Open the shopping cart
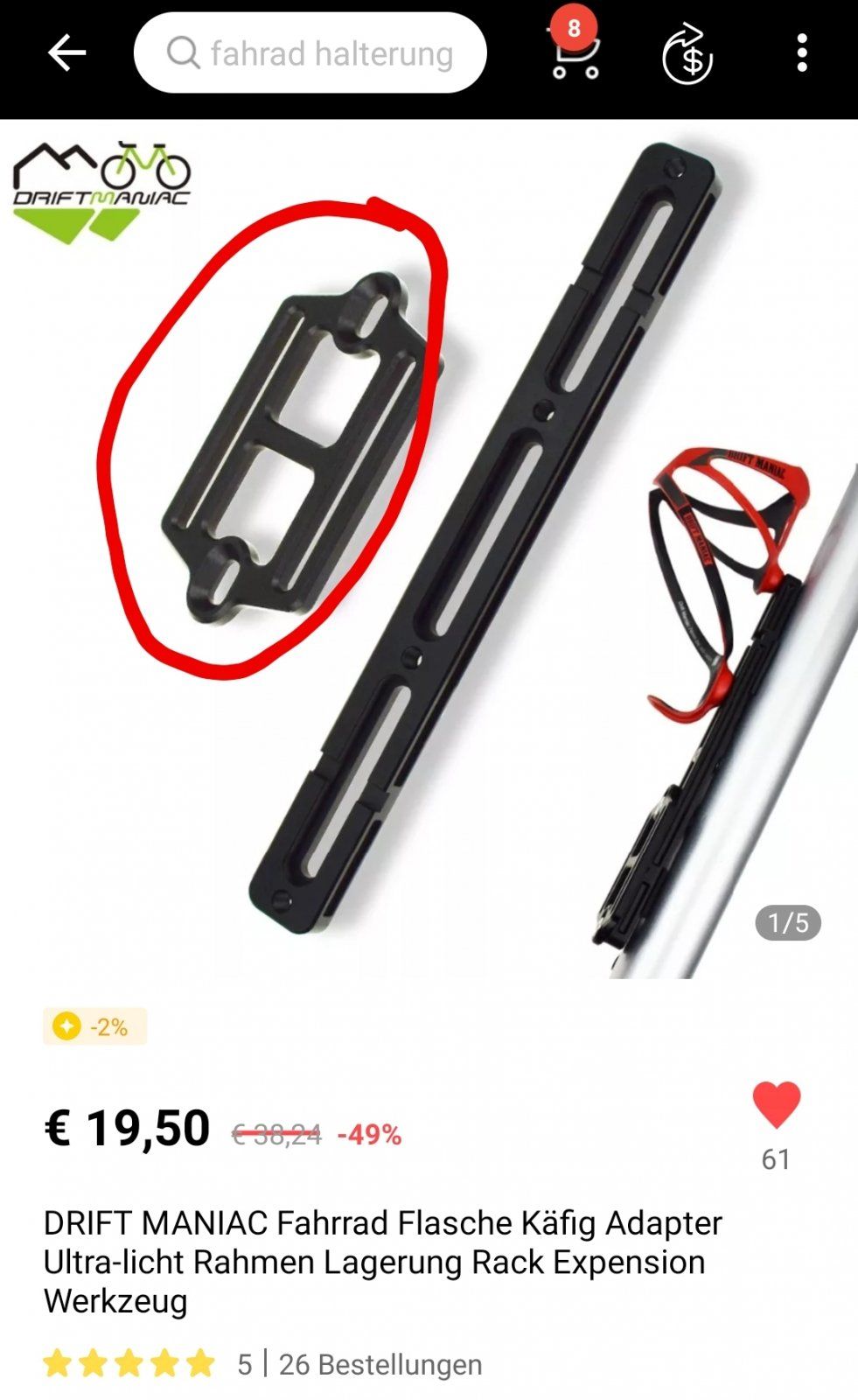The image size is (858, 1400). pyautogui.click(x=575, y=54)
